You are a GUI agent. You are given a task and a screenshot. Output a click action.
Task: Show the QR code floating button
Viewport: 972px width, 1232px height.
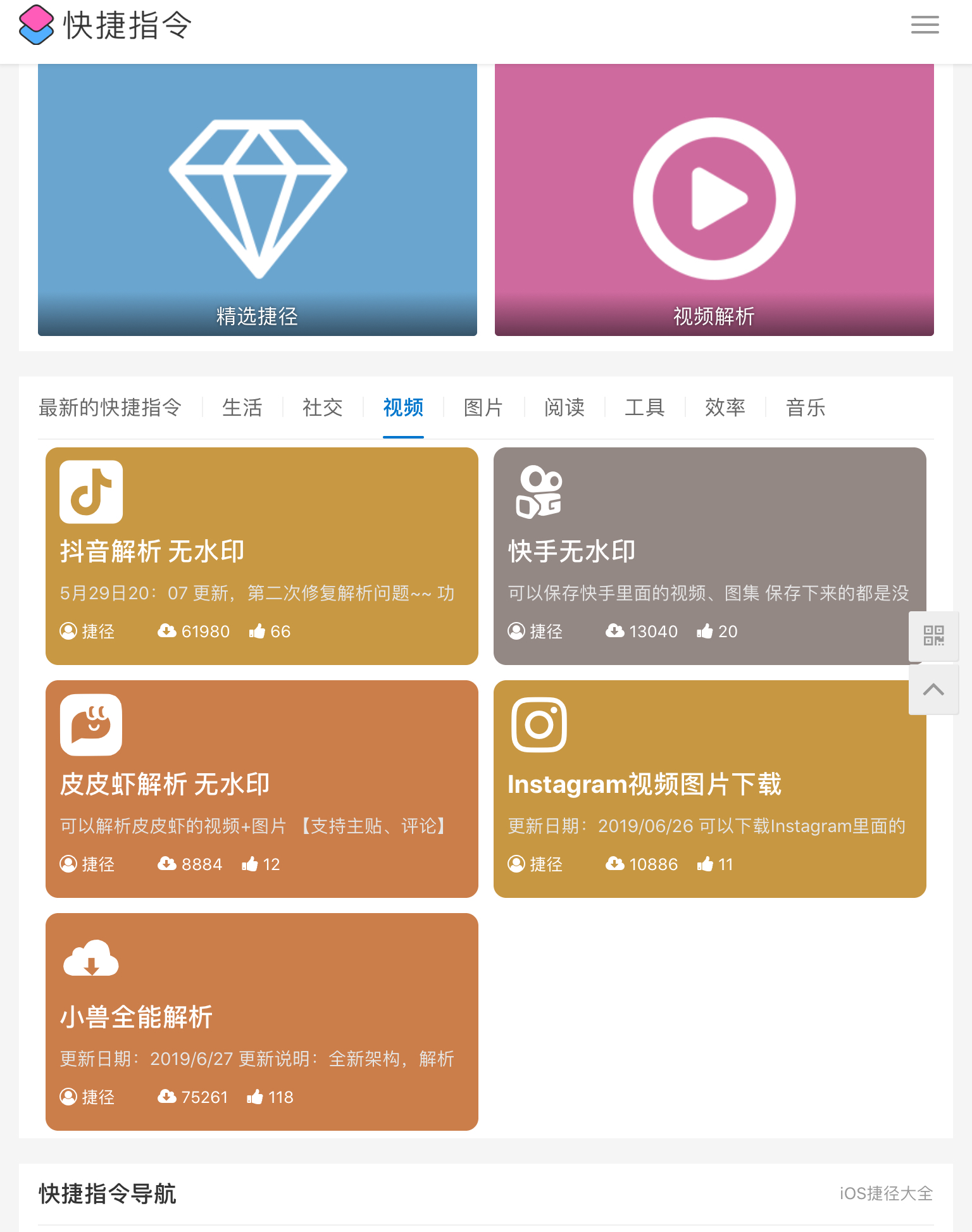tap(933, 636)
